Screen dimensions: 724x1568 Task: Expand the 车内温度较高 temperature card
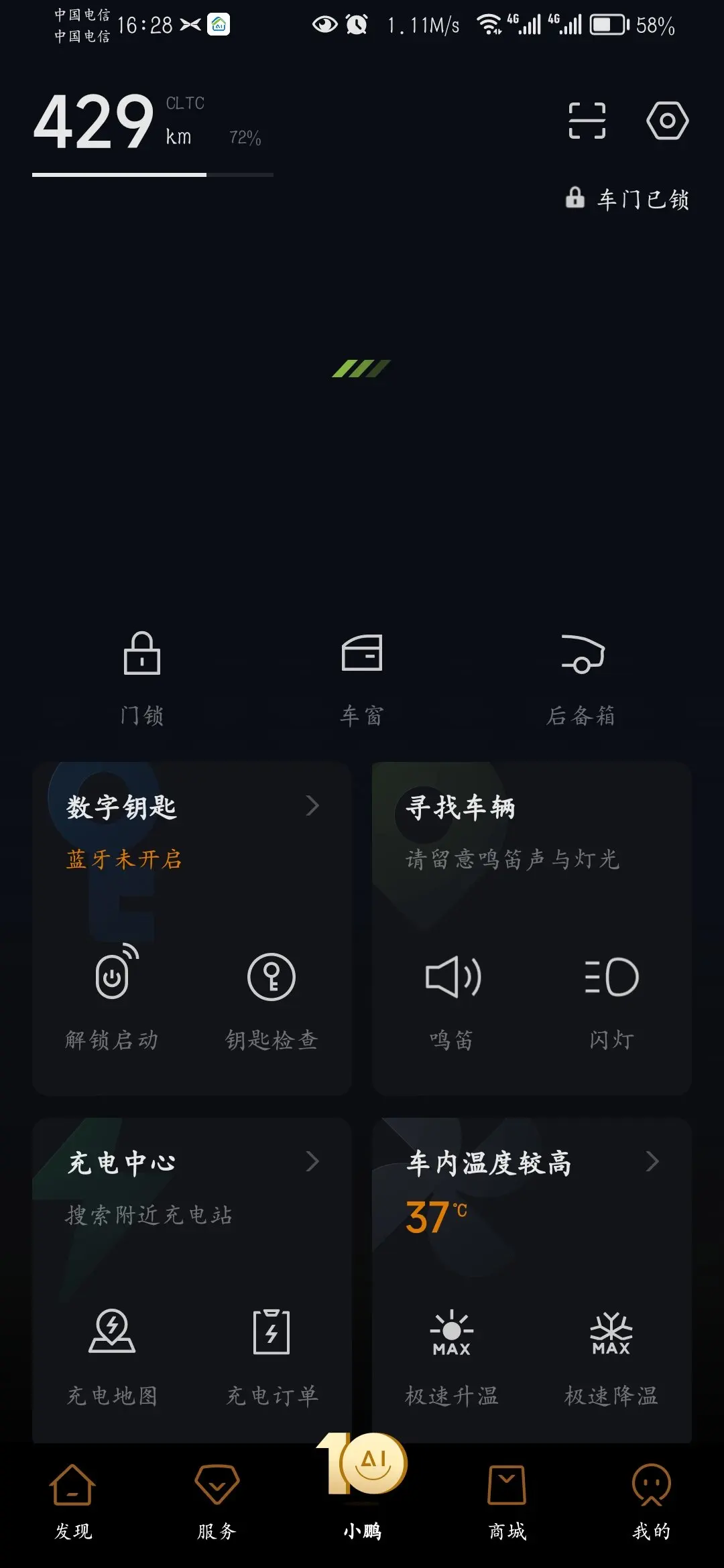[x=532, y=1163]
